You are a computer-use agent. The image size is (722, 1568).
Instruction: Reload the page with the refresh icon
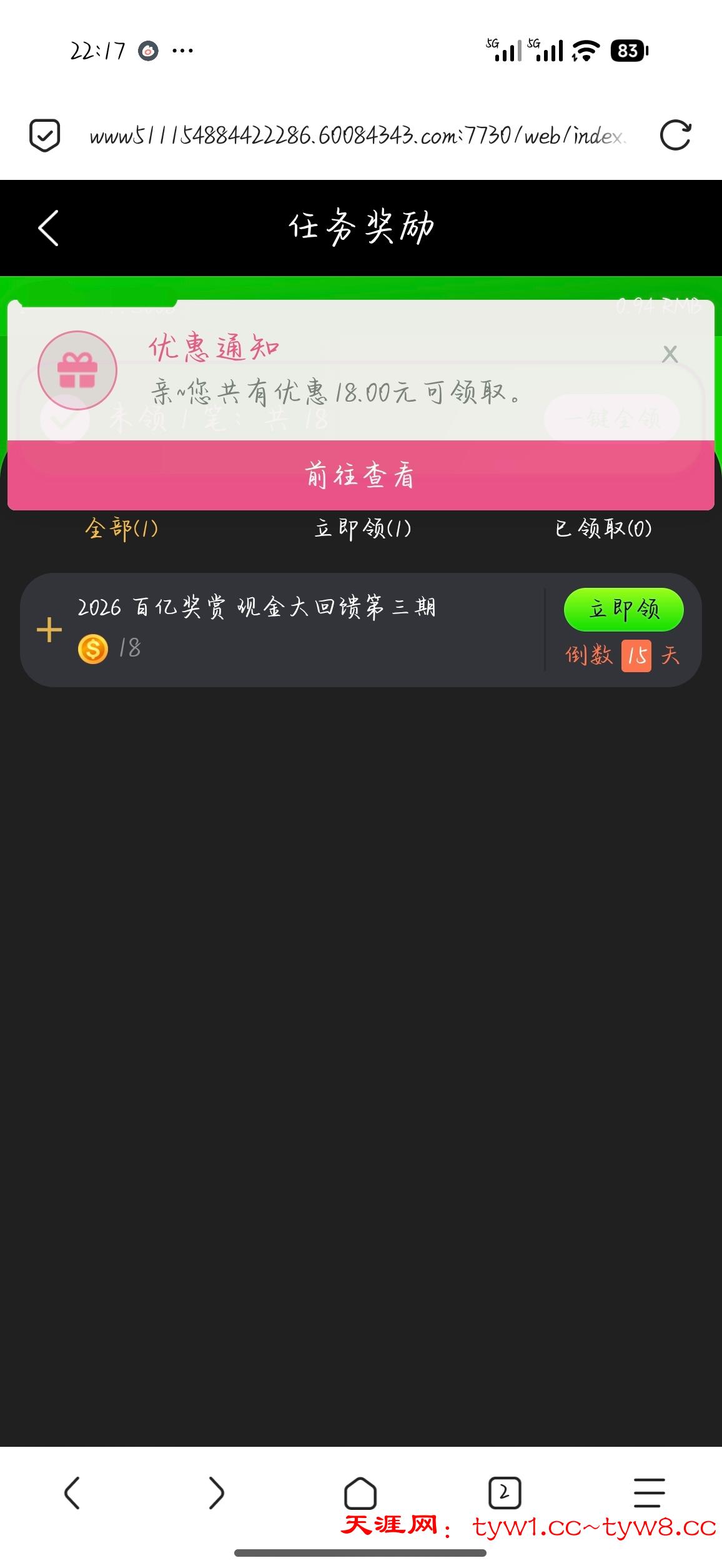click(675, 135)
